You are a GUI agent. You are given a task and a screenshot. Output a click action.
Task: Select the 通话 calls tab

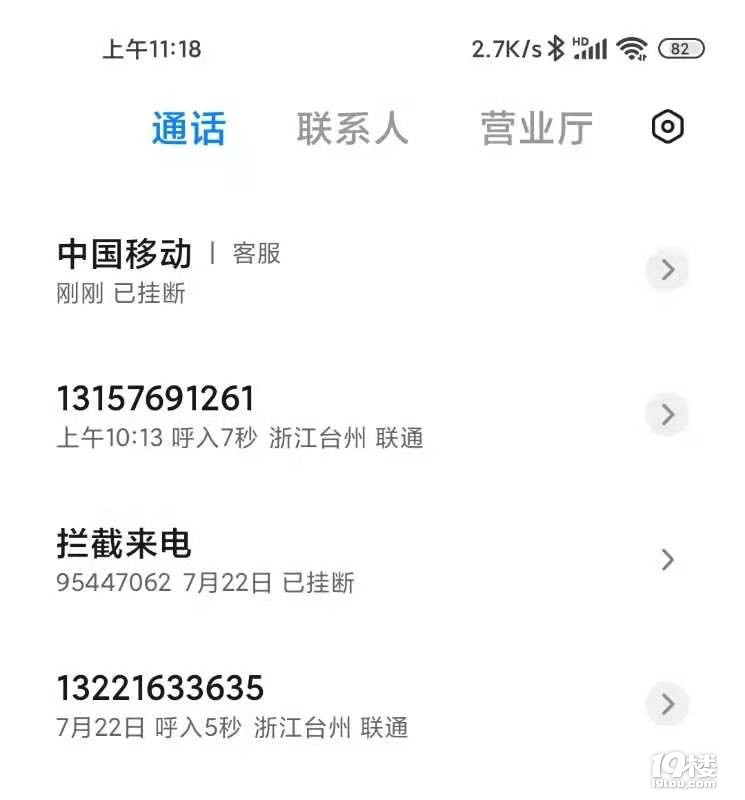(x=189, y=127)
